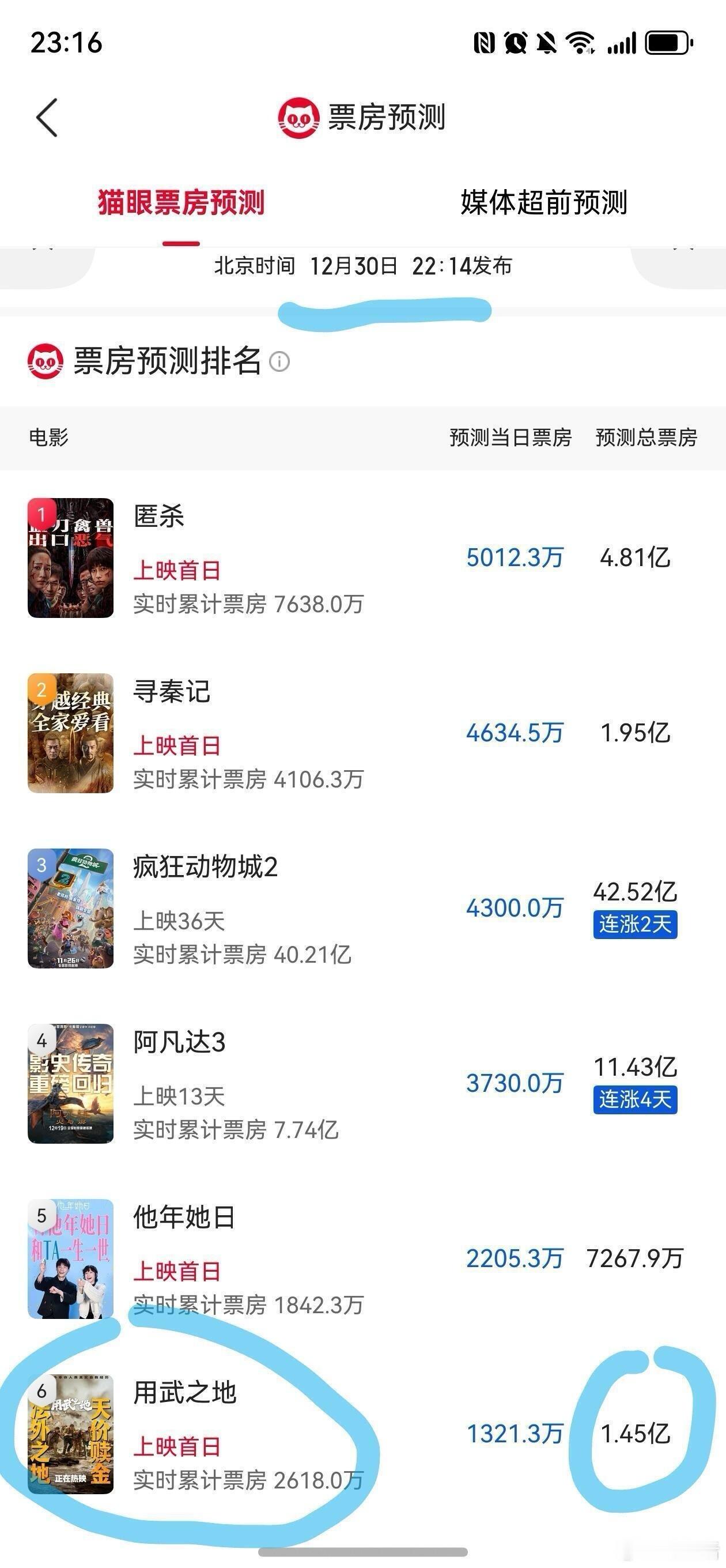Open the movie 寻秦记 details
The width and height of the screenshot is (726, 1568).
pos(172,692)
